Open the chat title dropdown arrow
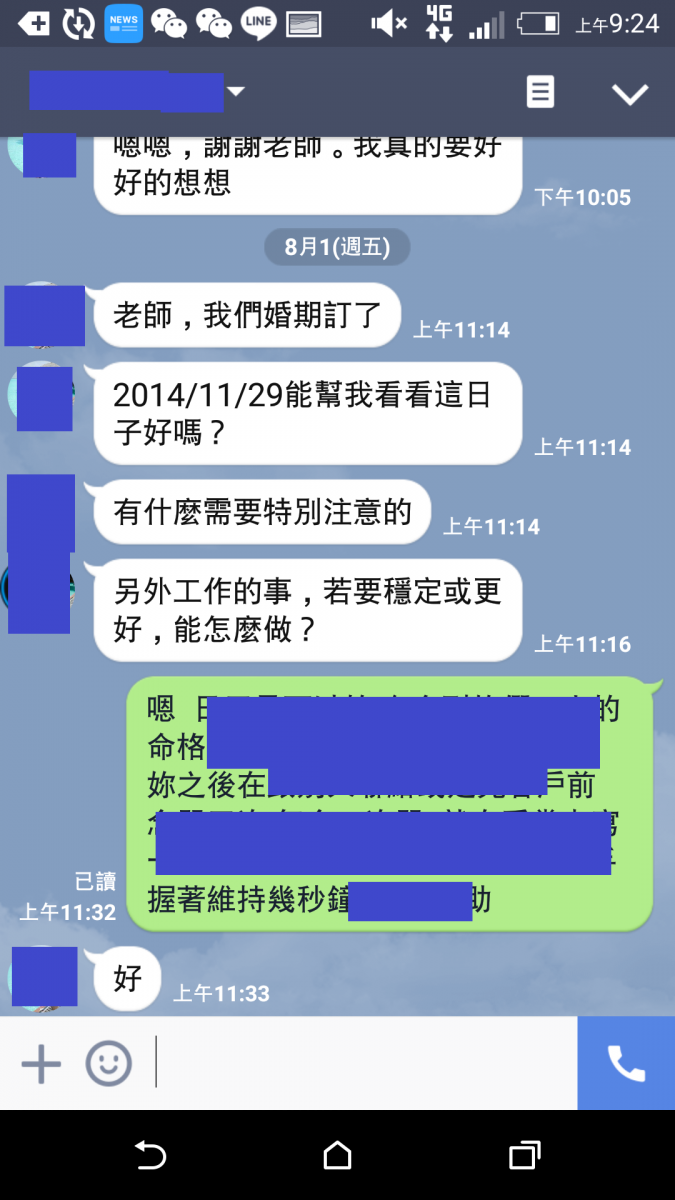 point(236,92)
